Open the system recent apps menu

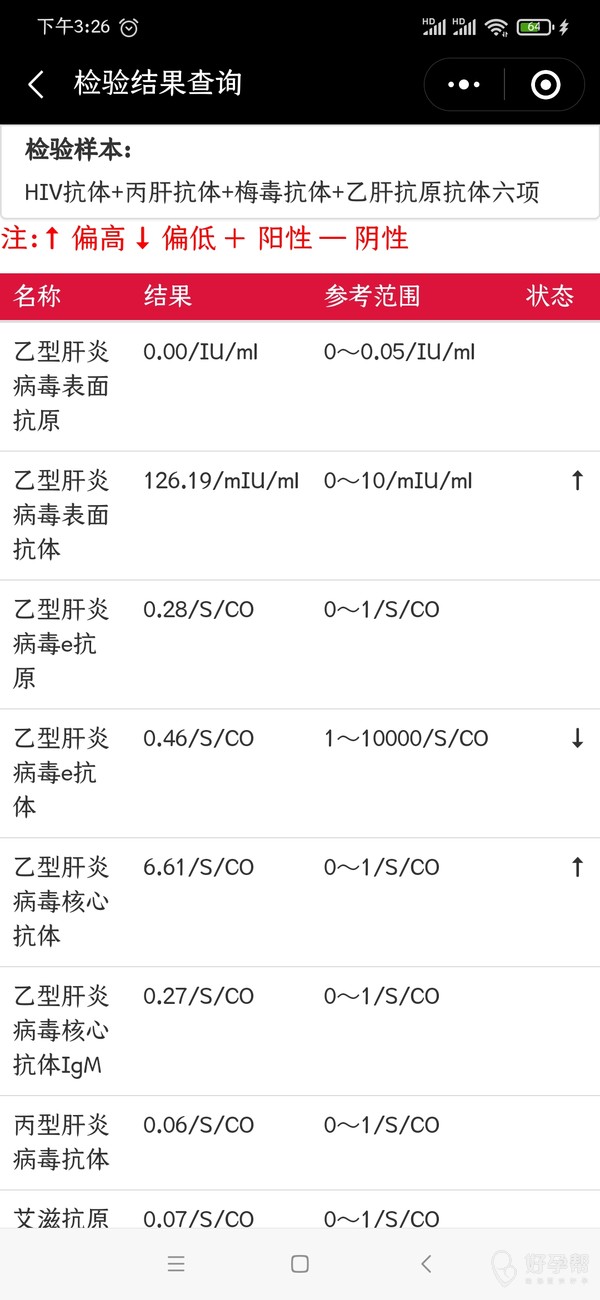click(176, 1264)
